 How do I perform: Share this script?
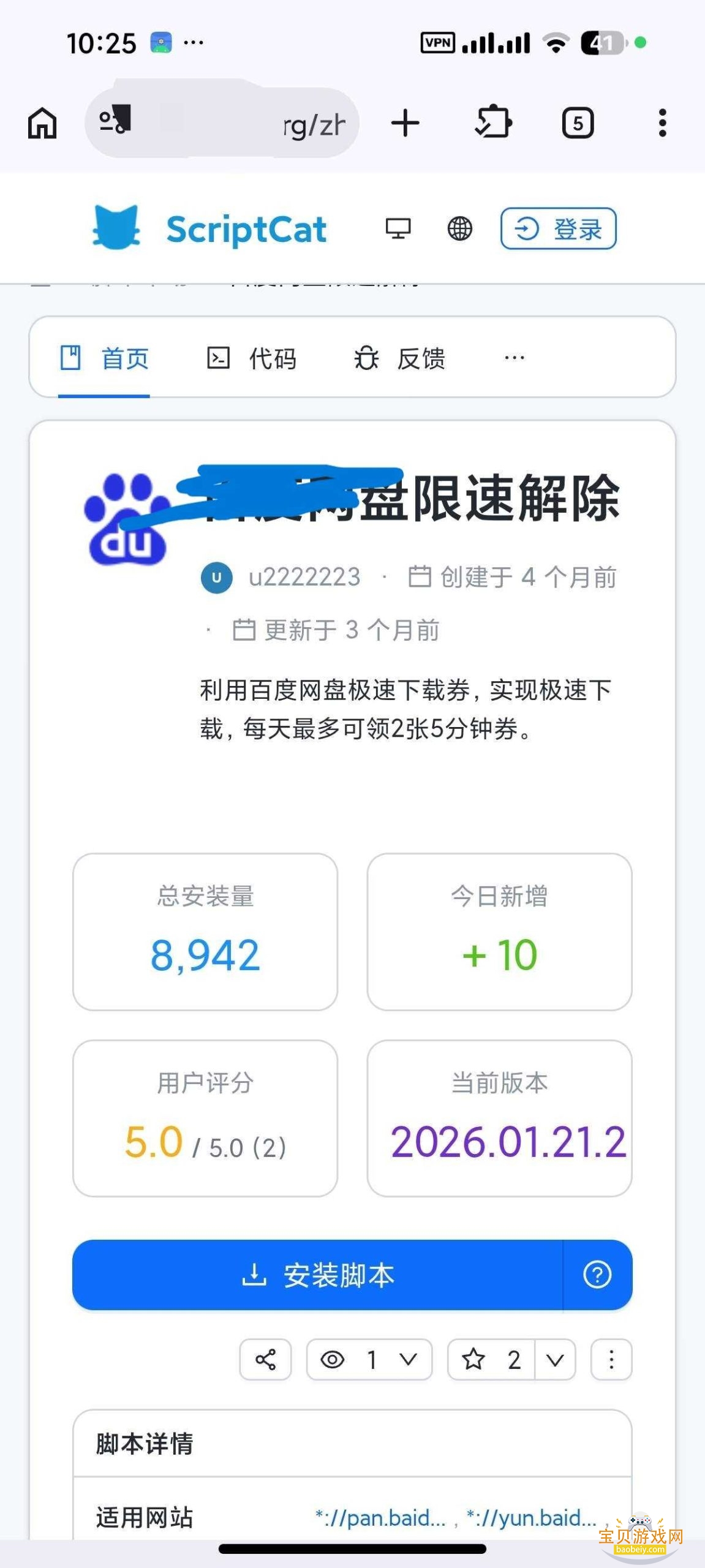click(x=265, y=1360)
